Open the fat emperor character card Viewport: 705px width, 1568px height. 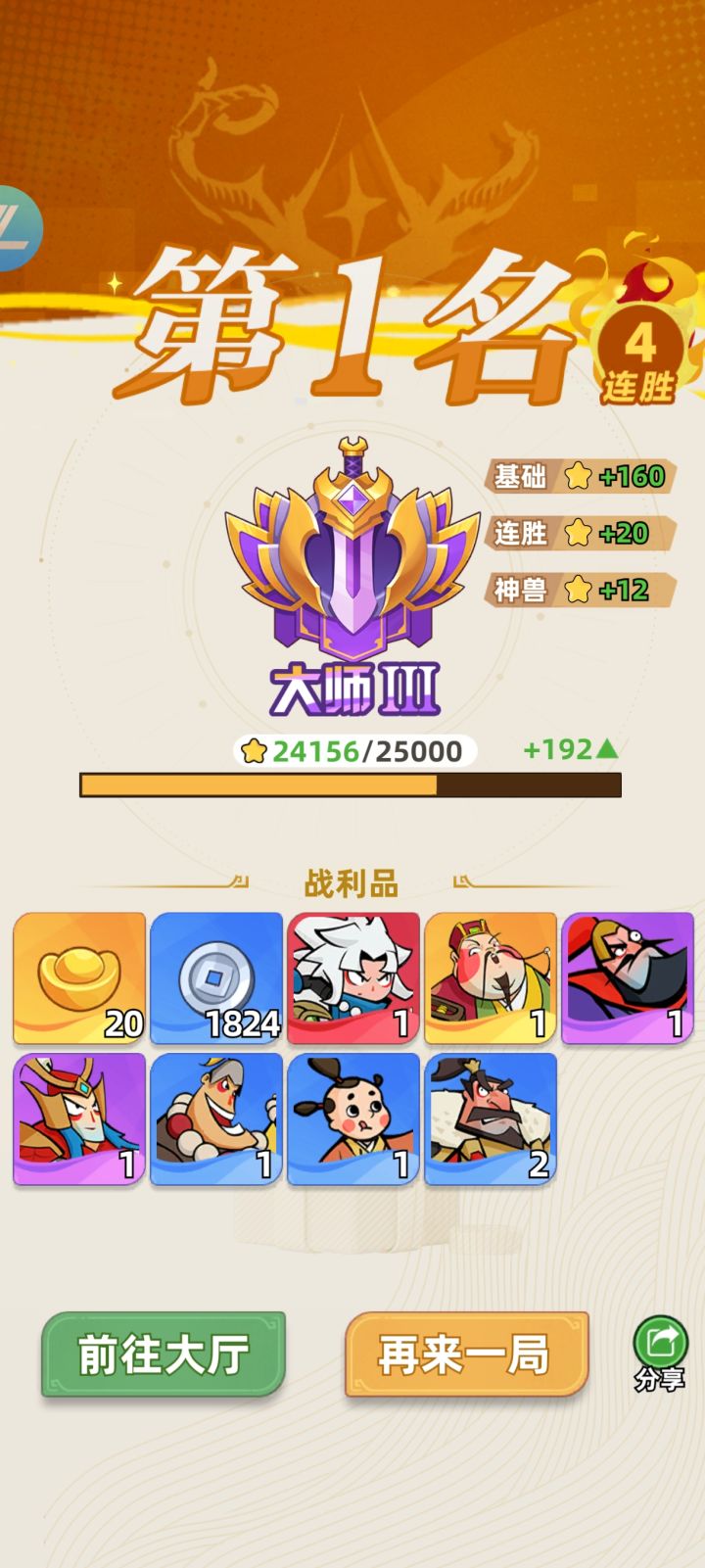pyautogui.click(x=489, y=976)
